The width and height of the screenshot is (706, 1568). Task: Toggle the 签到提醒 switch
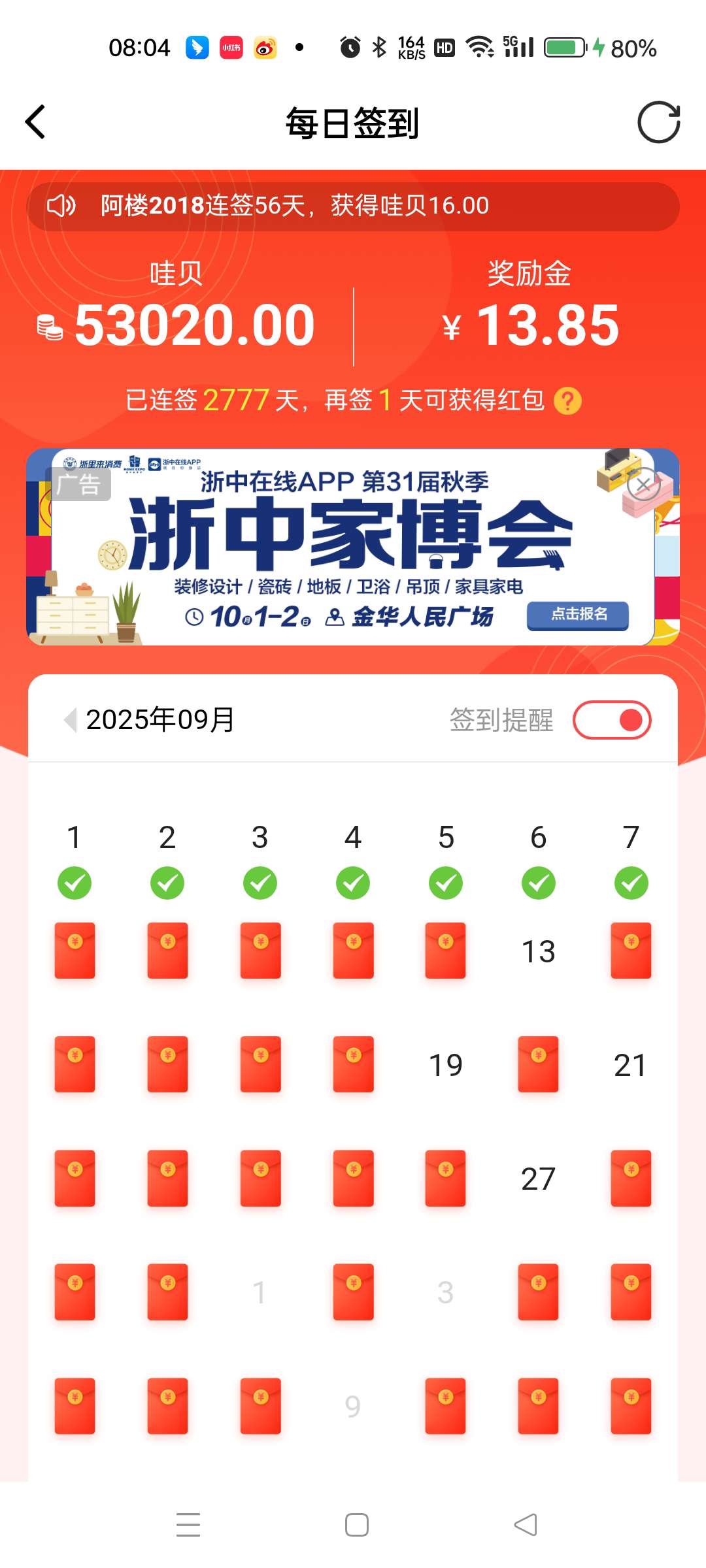coord(612,720)
